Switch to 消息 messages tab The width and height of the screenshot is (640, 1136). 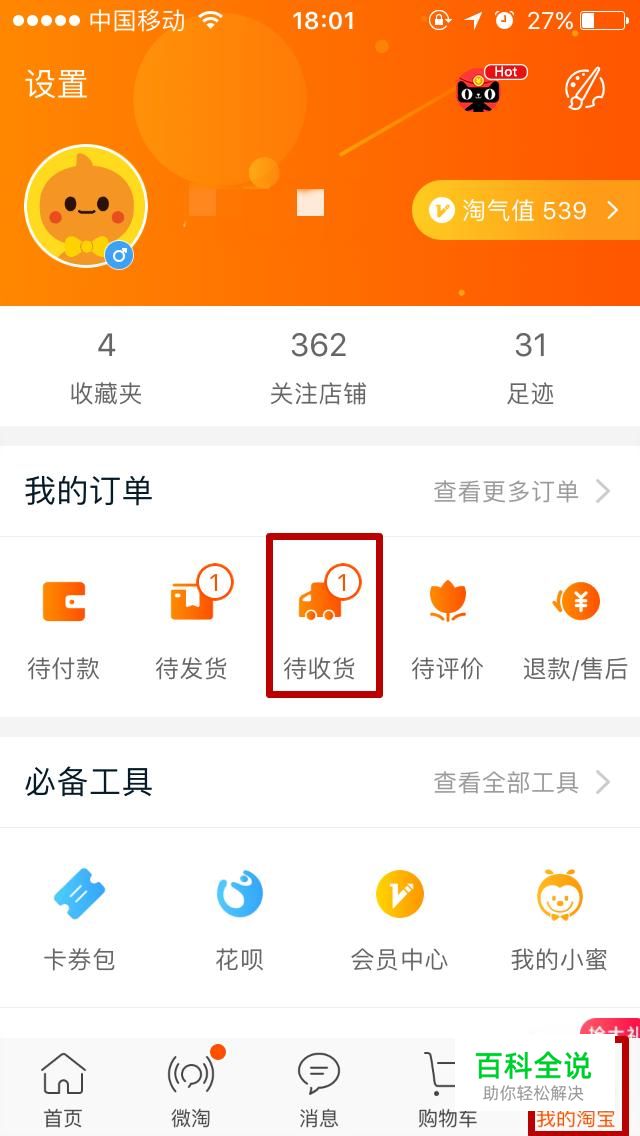[x=318, y=1088]
